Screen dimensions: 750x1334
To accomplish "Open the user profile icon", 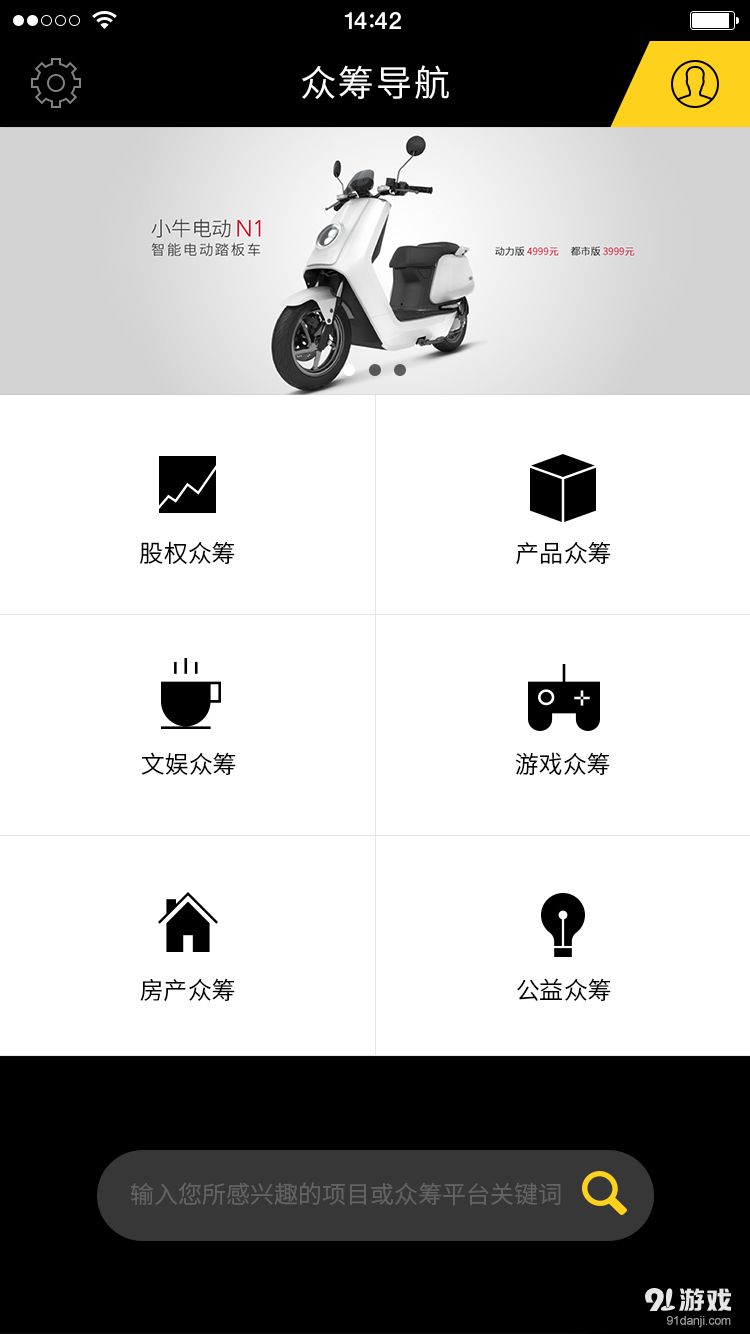I will [x=694, y=84].
